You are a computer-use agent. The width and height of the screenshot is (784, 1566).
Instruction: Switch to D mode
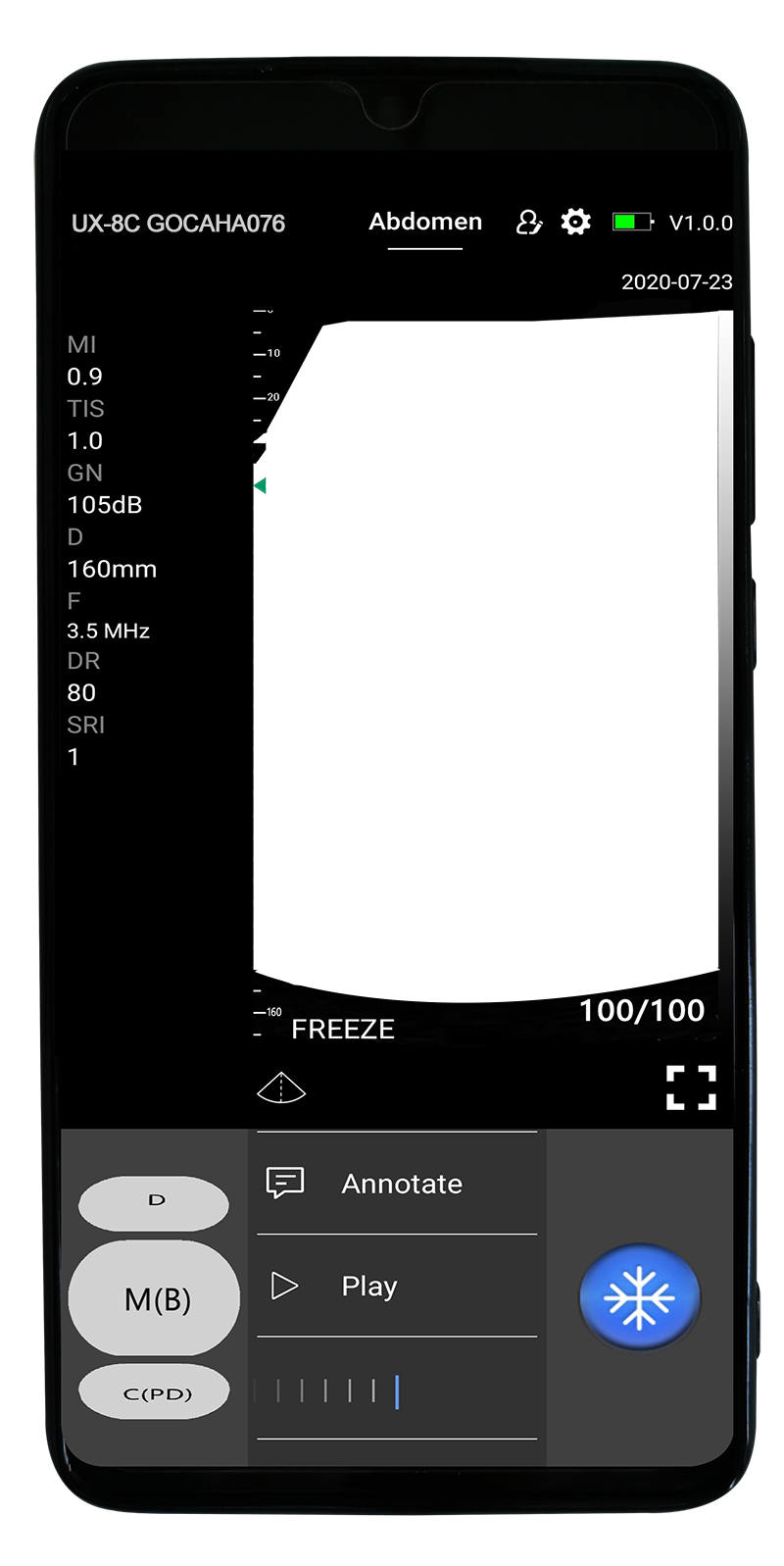pos(154,1202)
